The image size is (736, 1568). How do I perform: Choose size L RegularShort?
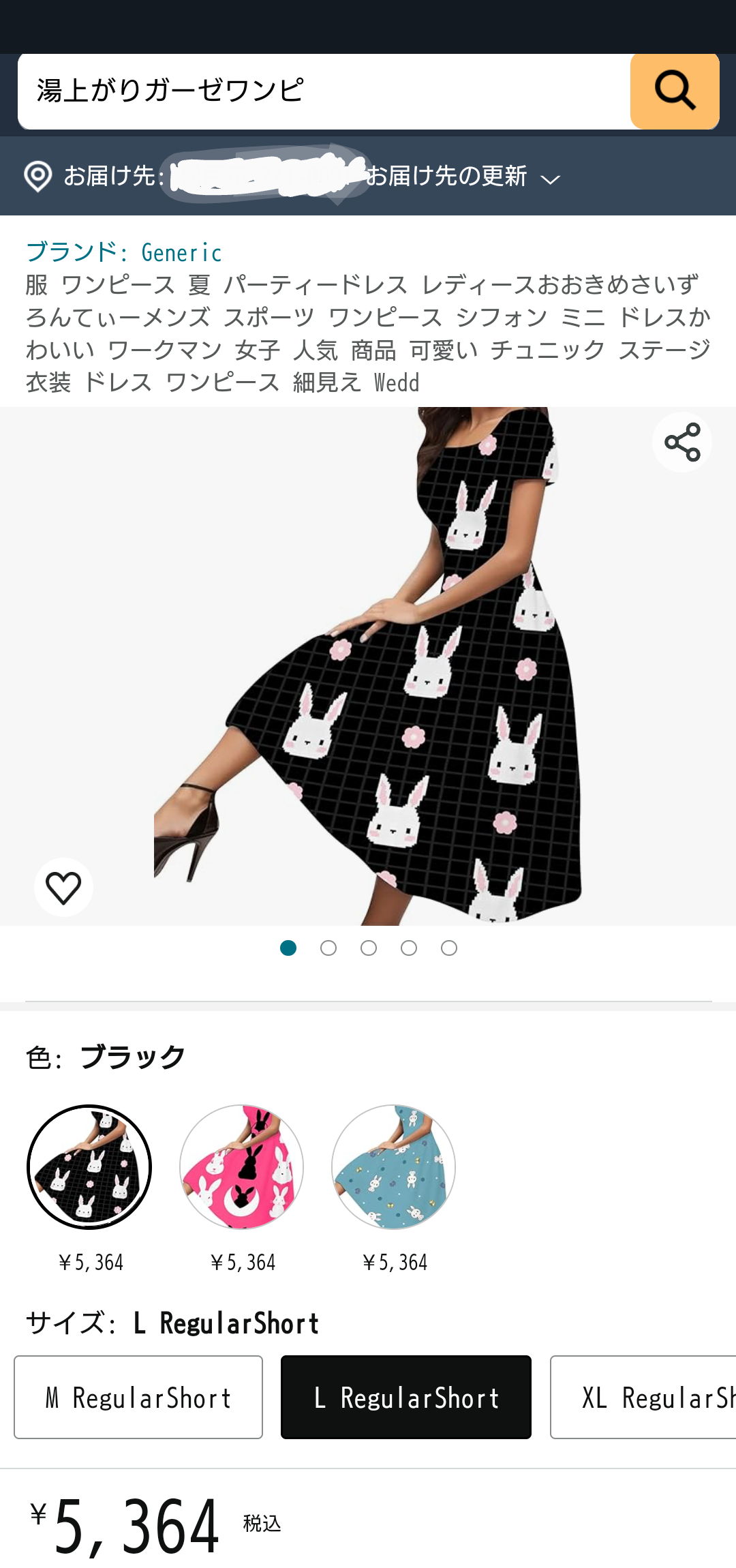point(406,1398)
